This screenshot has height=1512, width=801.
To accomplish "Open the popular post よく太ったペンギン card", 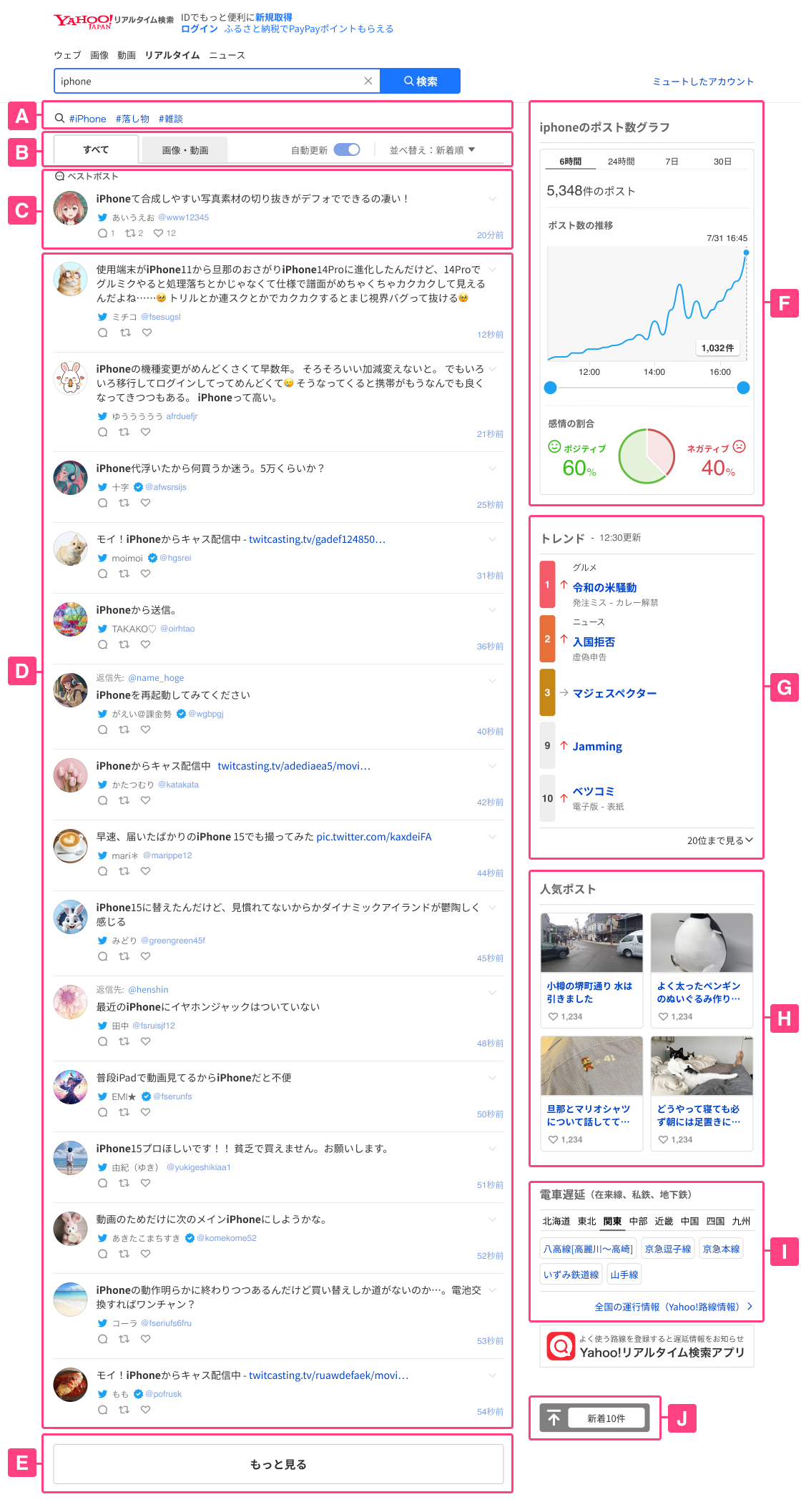I will tap(702, 969).
